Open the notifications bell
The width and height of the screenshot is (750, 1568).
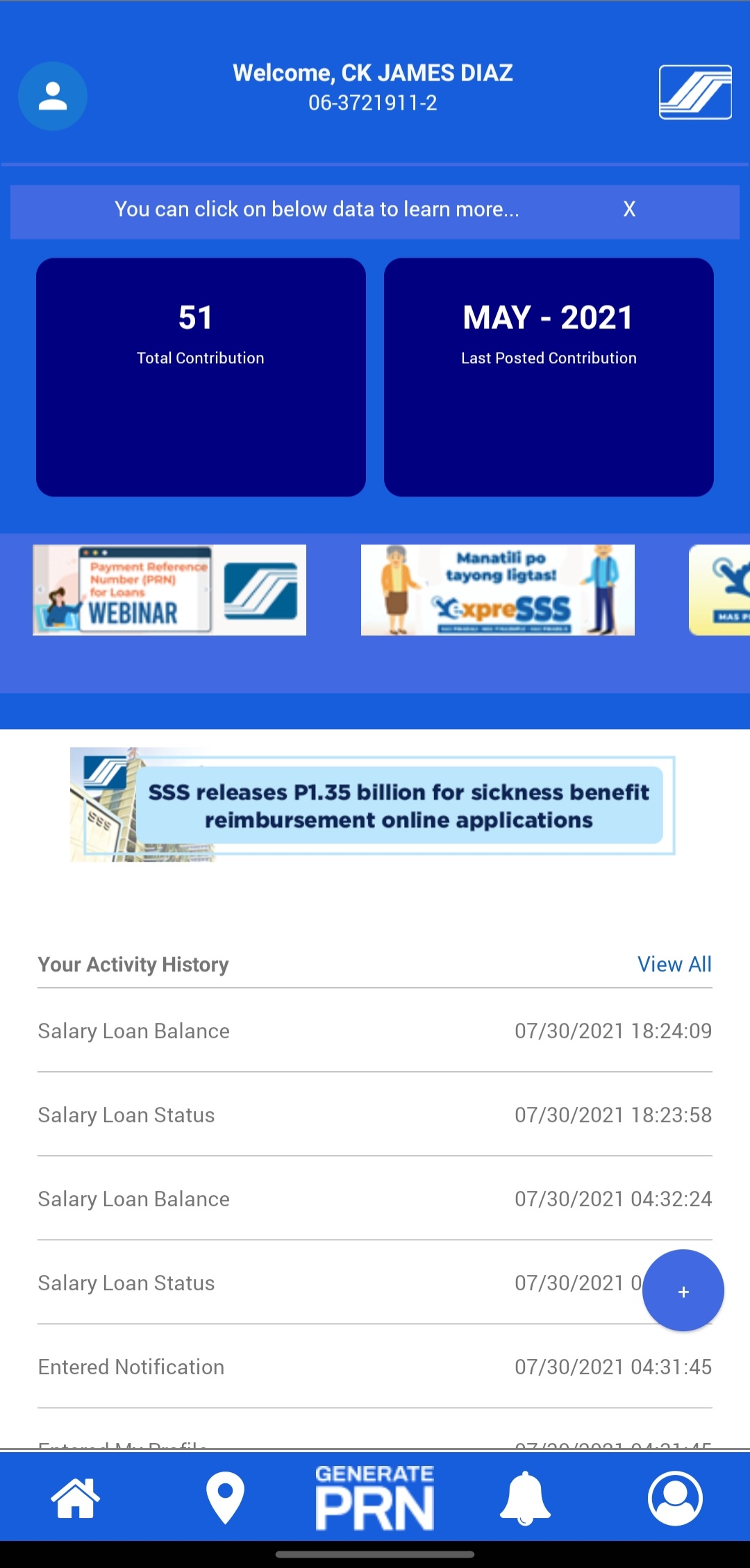click(526, 1499)
